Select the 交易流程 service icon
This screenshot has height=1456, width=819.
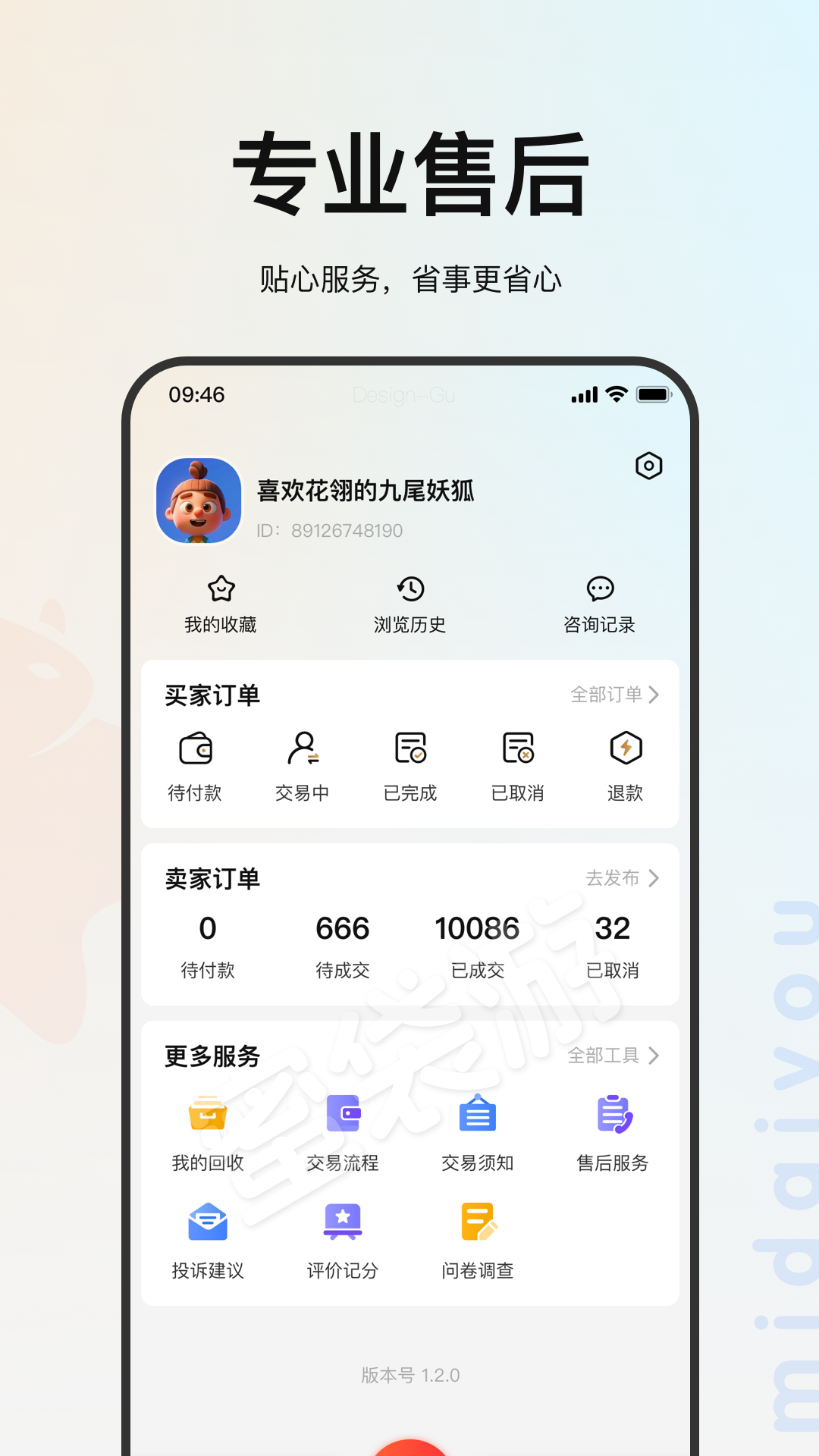(342, 1115)
